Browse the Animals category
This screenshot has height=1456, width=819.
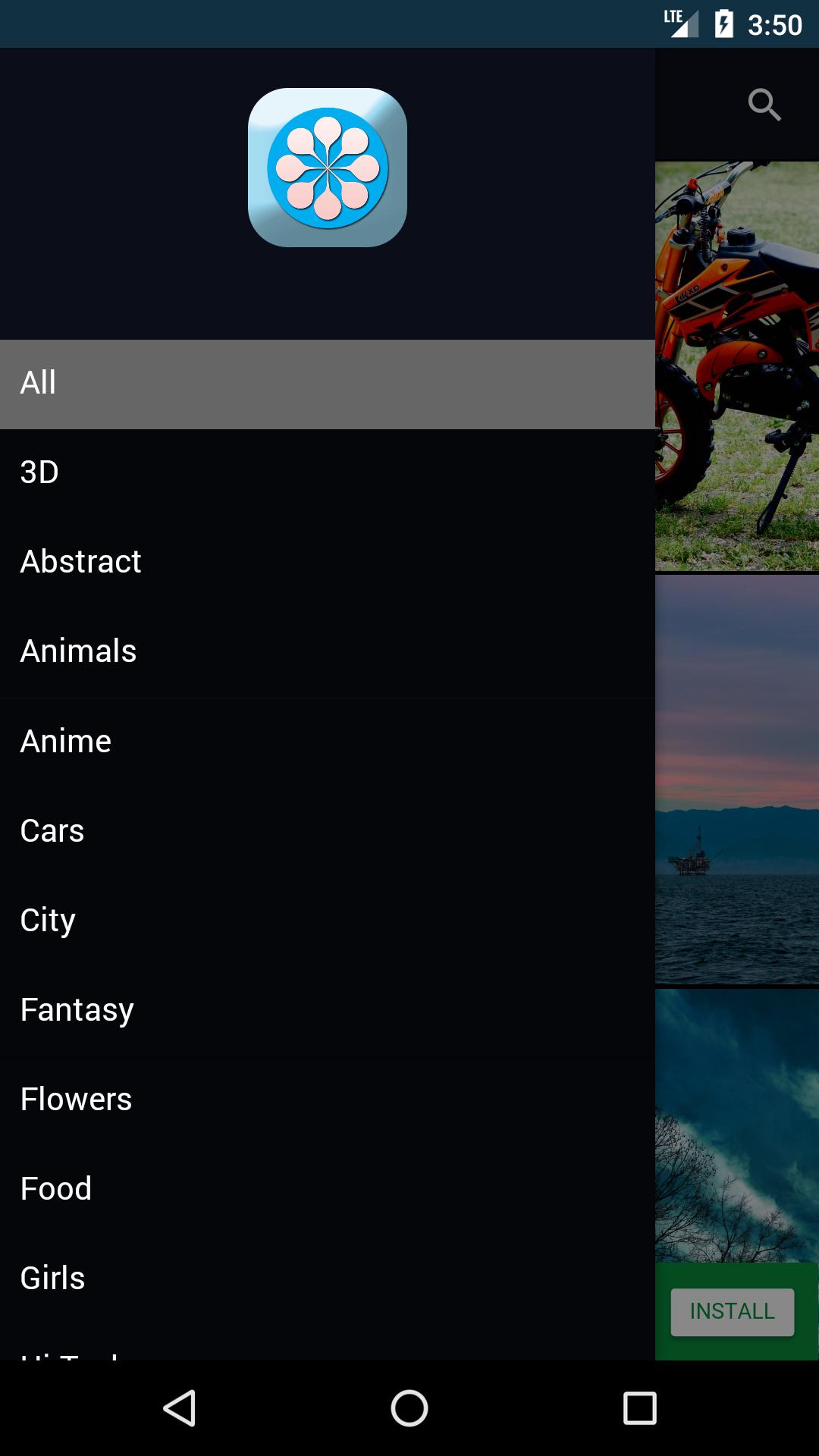coord(326,651)
